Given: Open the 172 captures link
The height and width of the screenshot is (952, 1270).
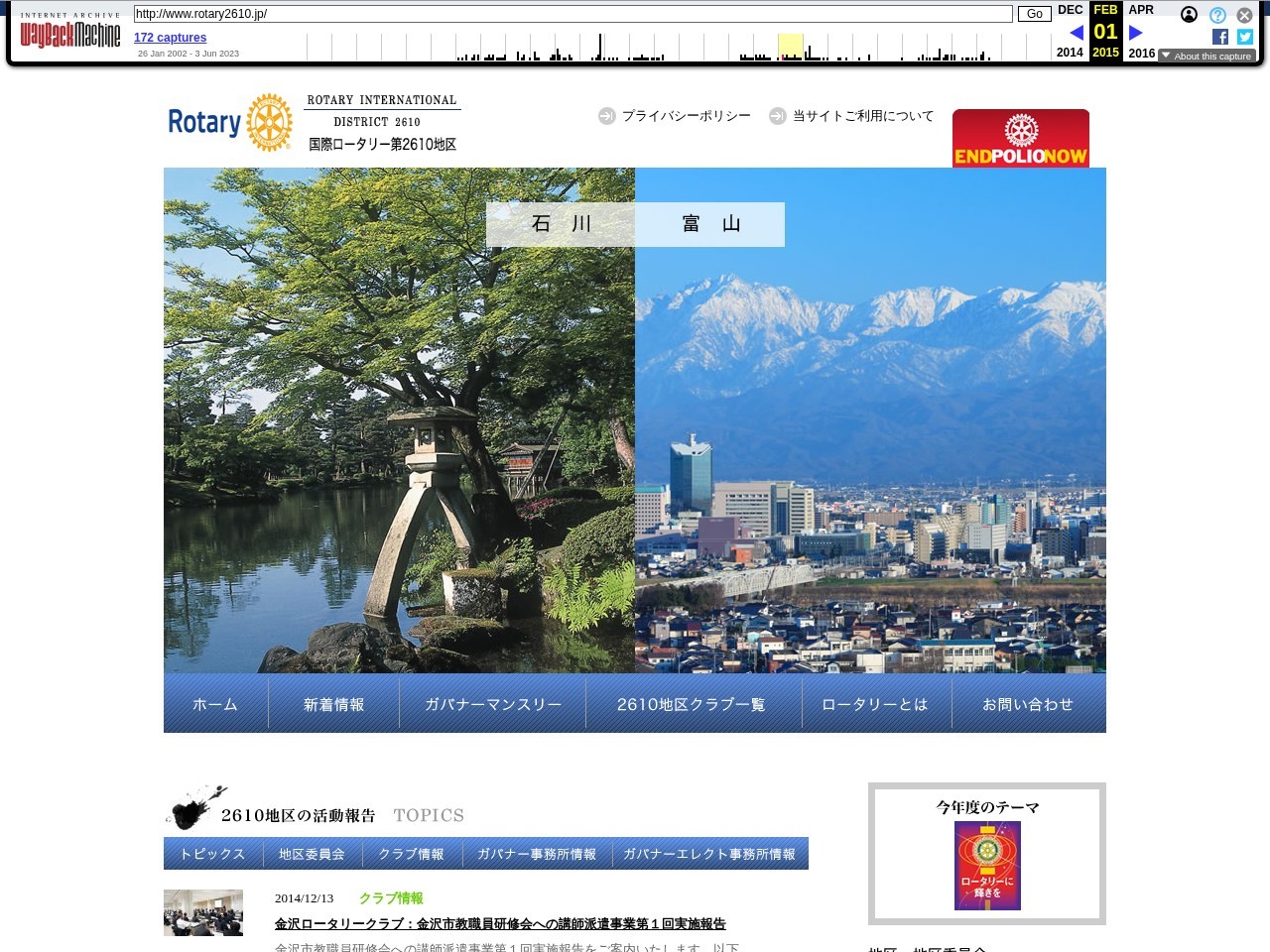Looking at the screenshot, I should click(170, 38).
